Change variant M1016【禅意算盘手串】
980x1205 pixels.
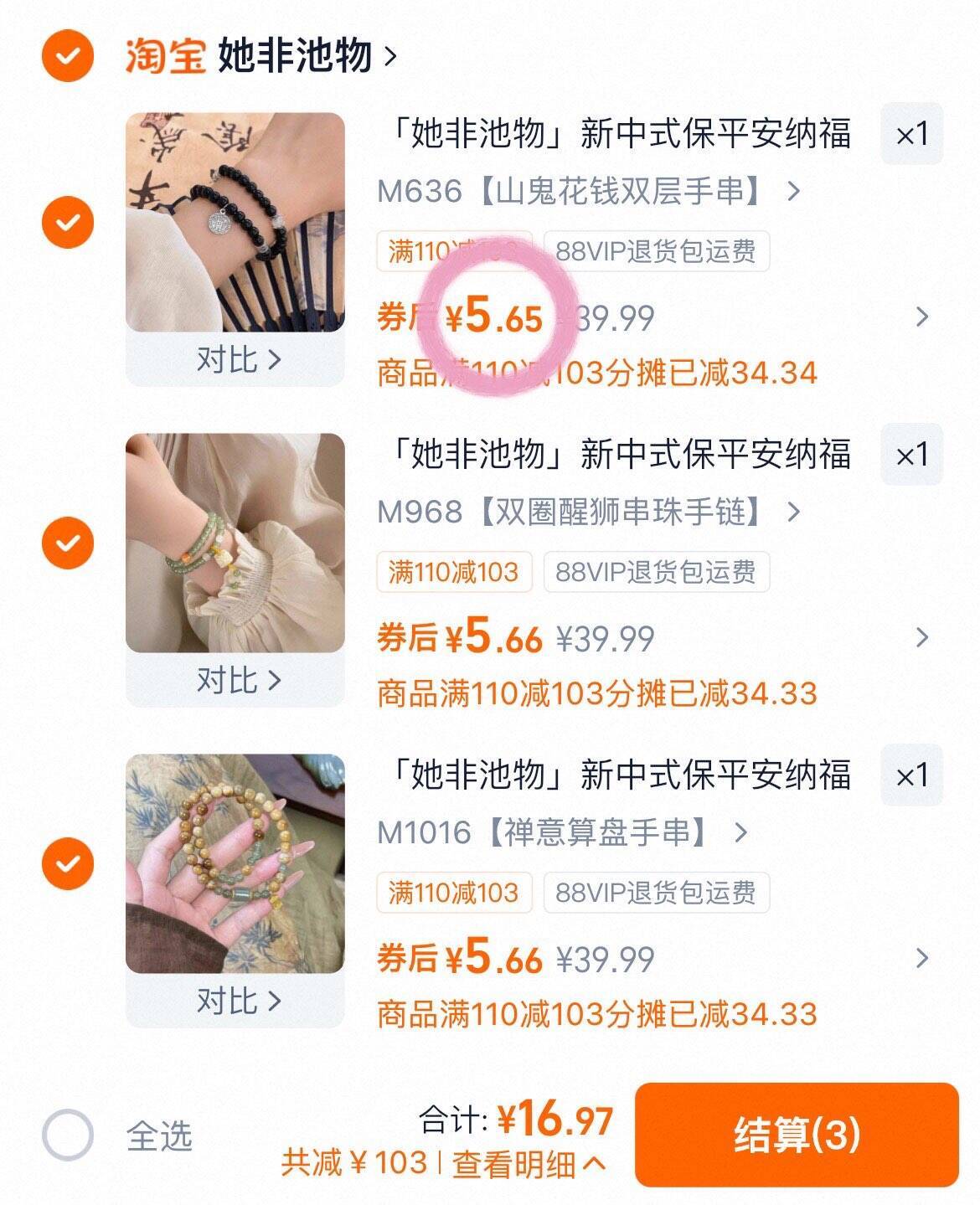pyautogui.click(x=561, y=832)
